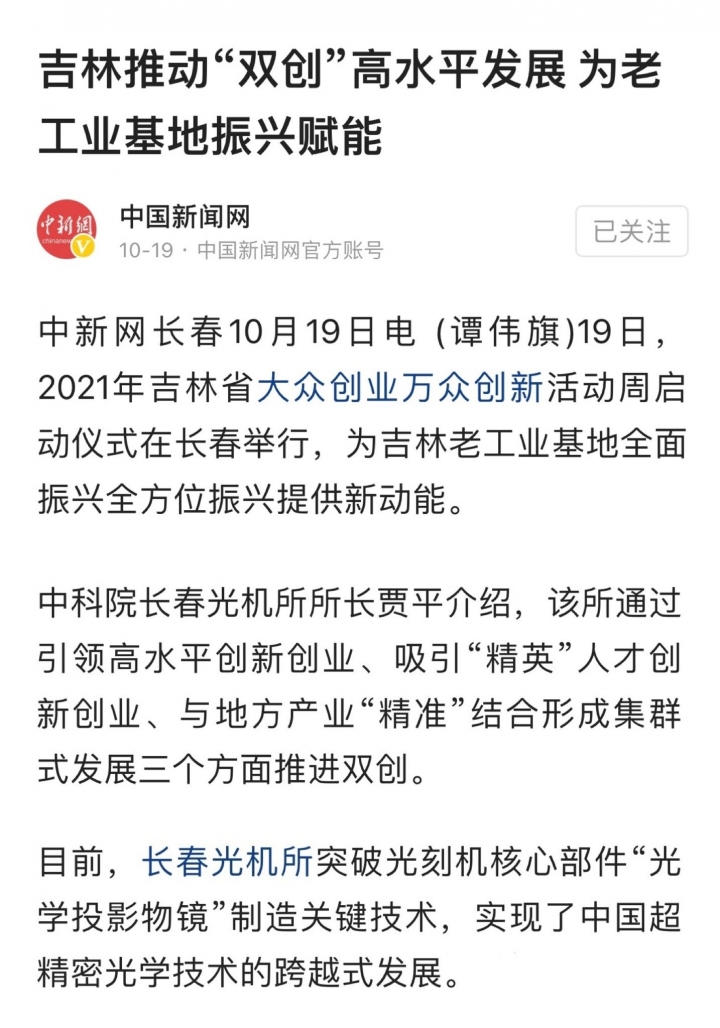The height and width of the screenshot is (1028, 720).
Task: Open the 大众创业万众创新 link
Action: [400, 387]
